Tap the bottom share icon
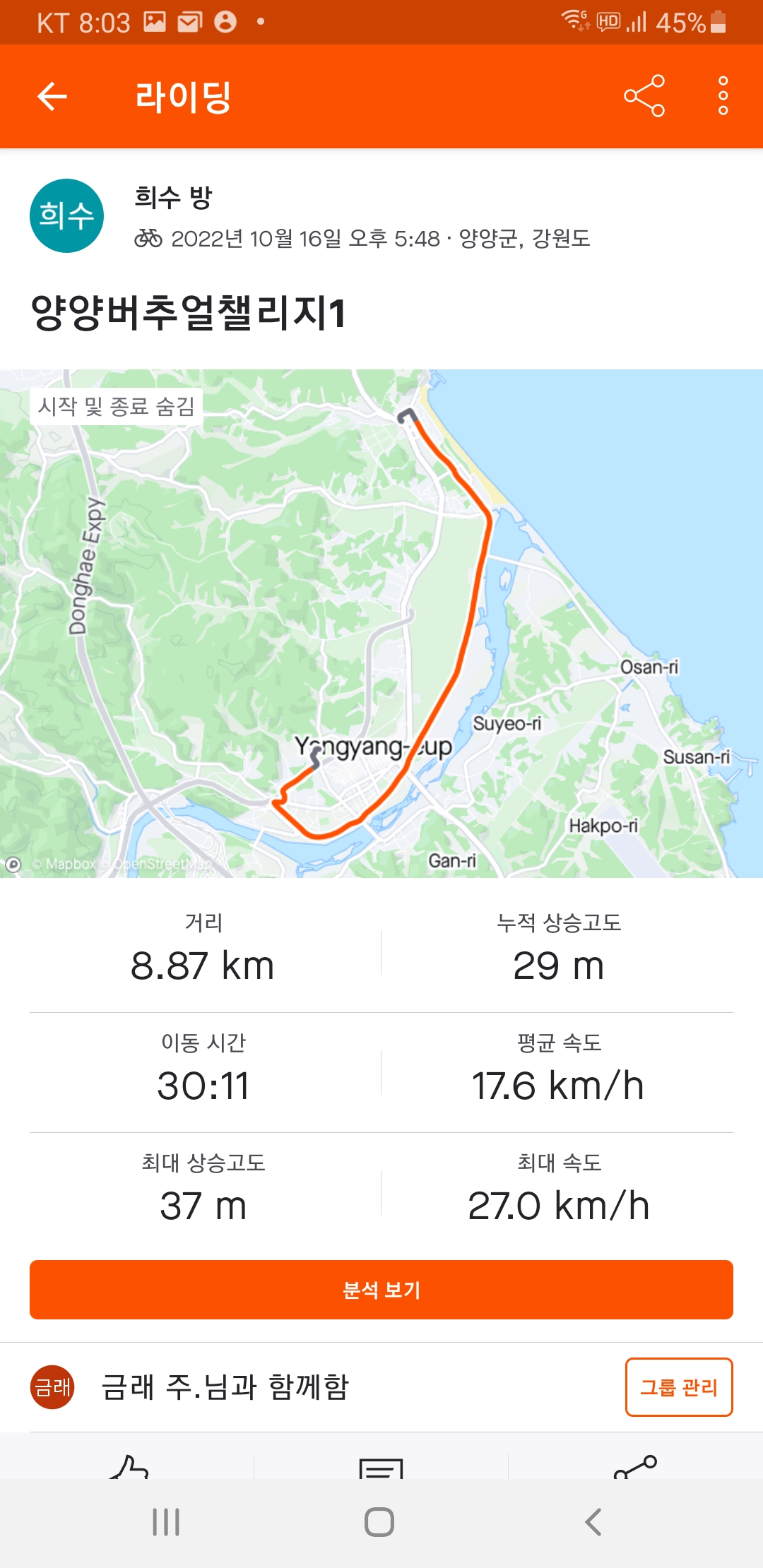 [x=634, y=1468]
